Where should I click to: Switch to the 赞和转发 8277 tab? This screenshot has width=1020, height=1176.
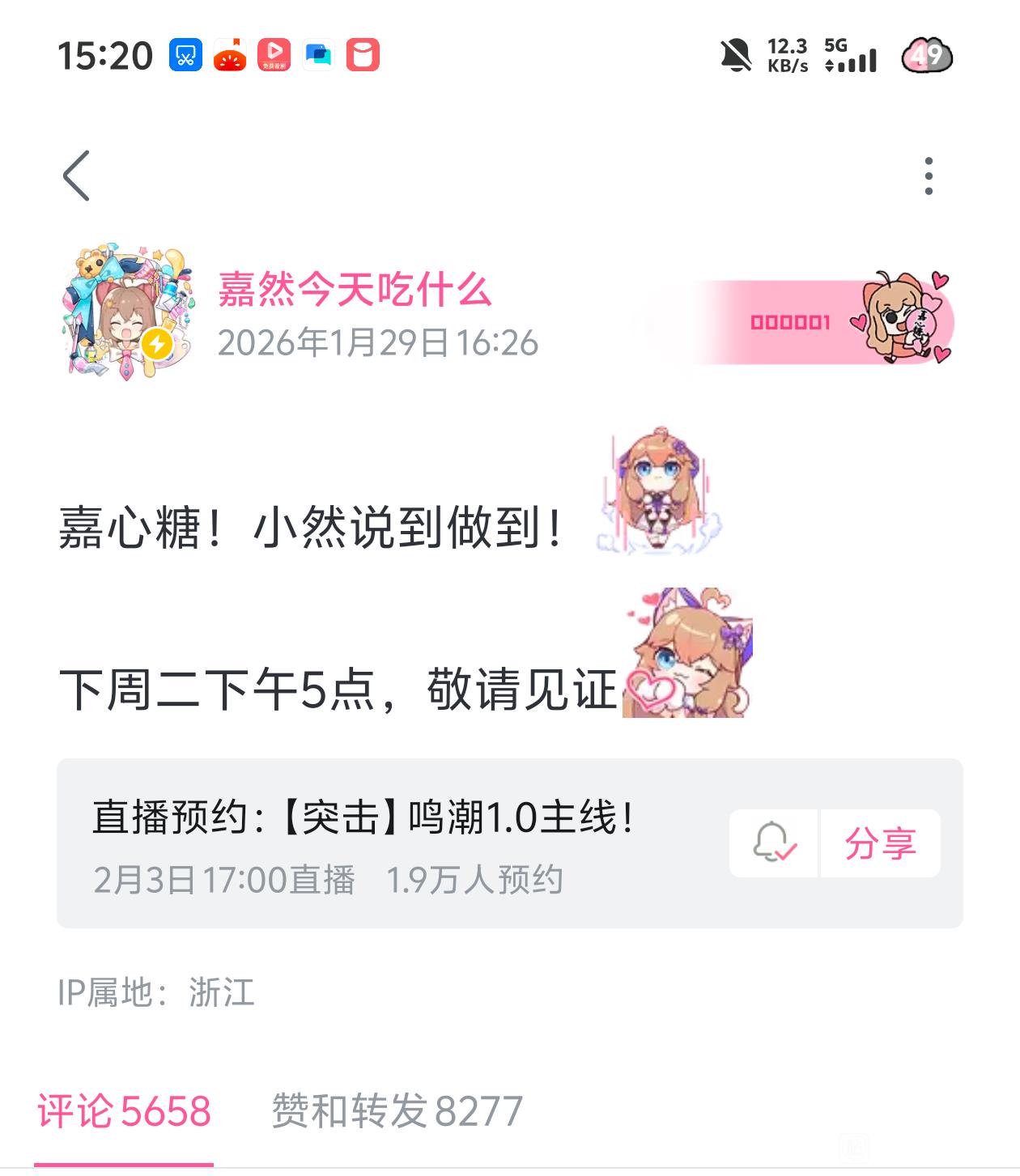[x=397, y=1111]
